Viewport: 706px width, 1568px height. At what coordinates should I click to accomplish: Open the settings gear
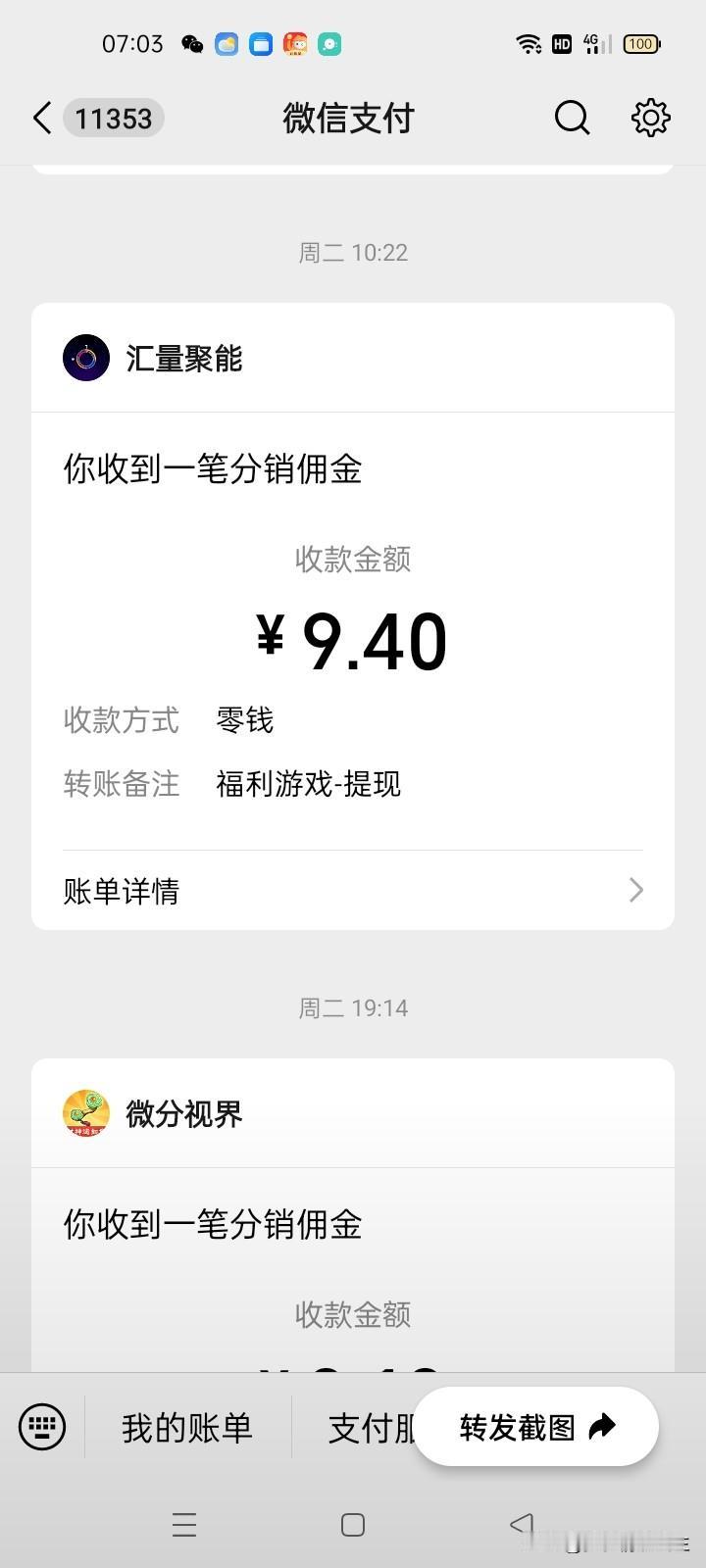point(650,119)
